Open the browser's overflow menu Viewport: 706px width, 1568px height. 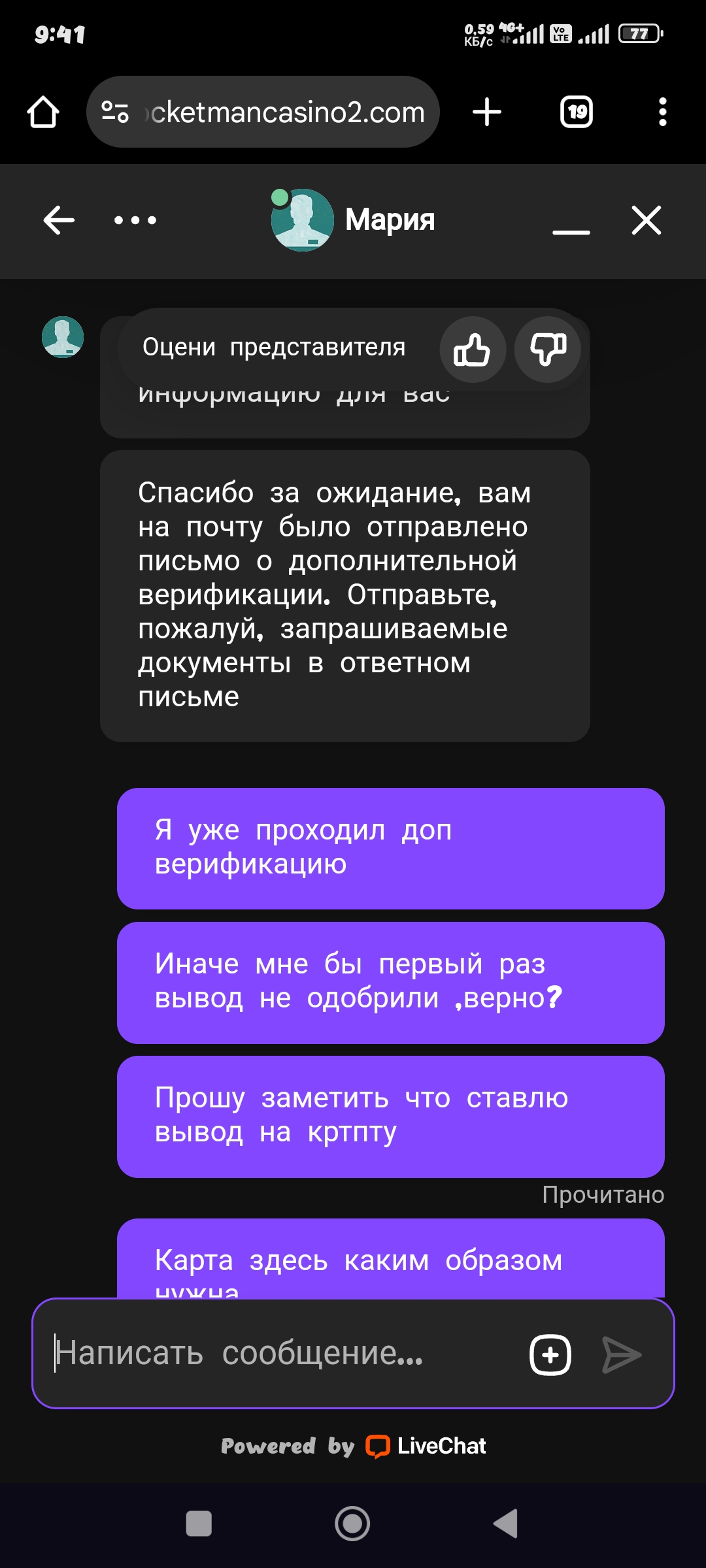[663, 112]
